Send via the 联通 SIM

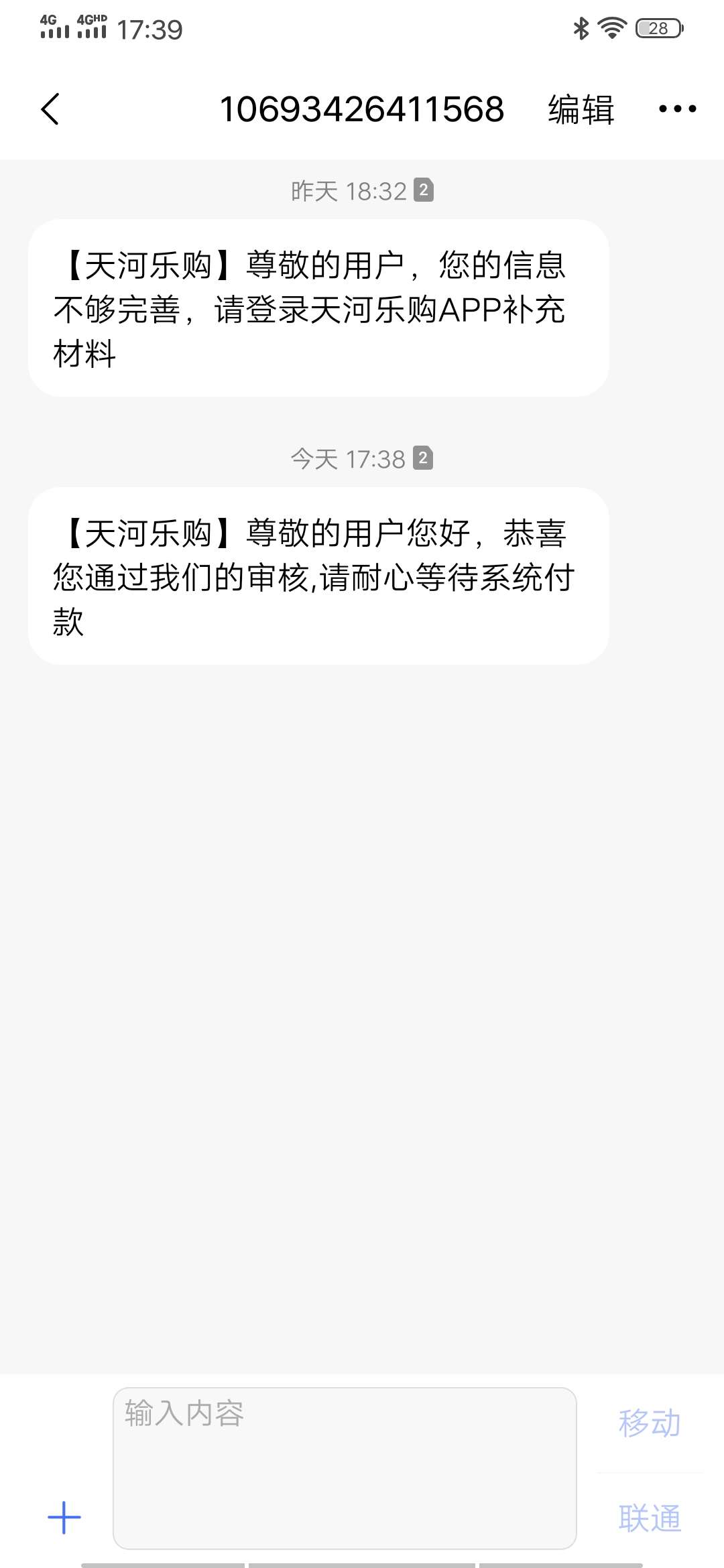coord(650,1518)
